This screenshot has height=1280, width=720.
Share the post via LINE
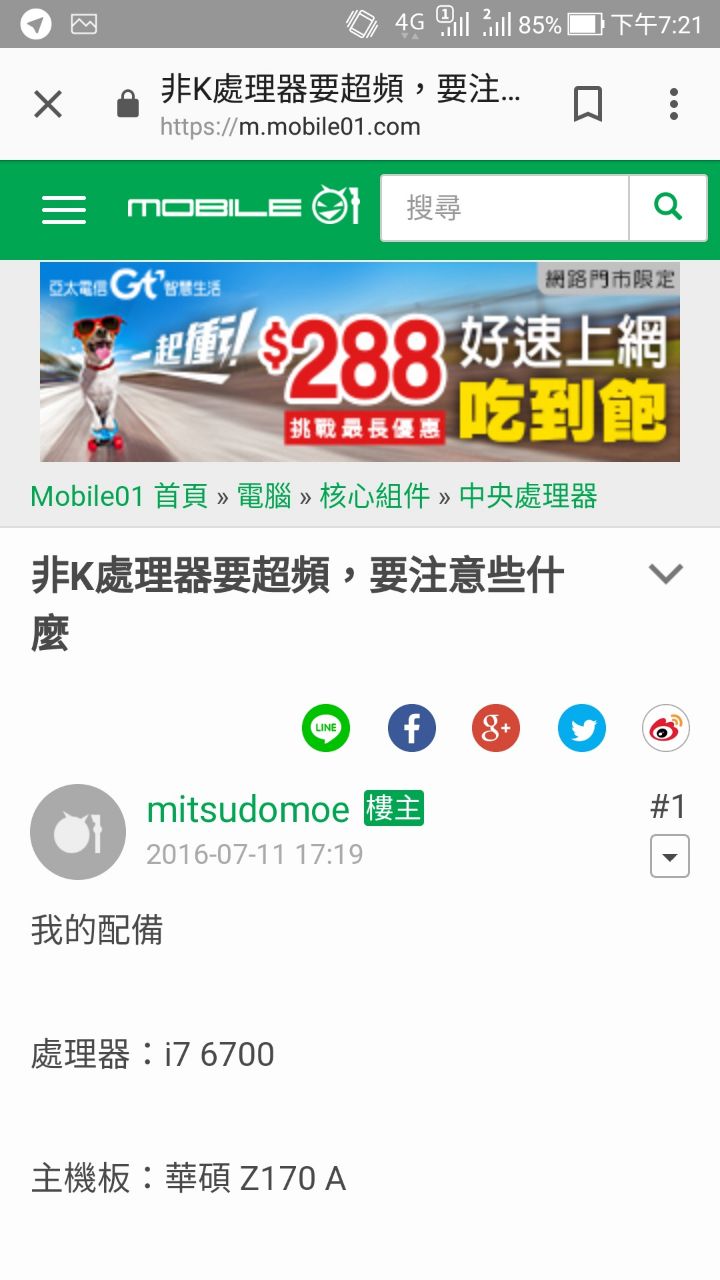[x=326, y=728]
